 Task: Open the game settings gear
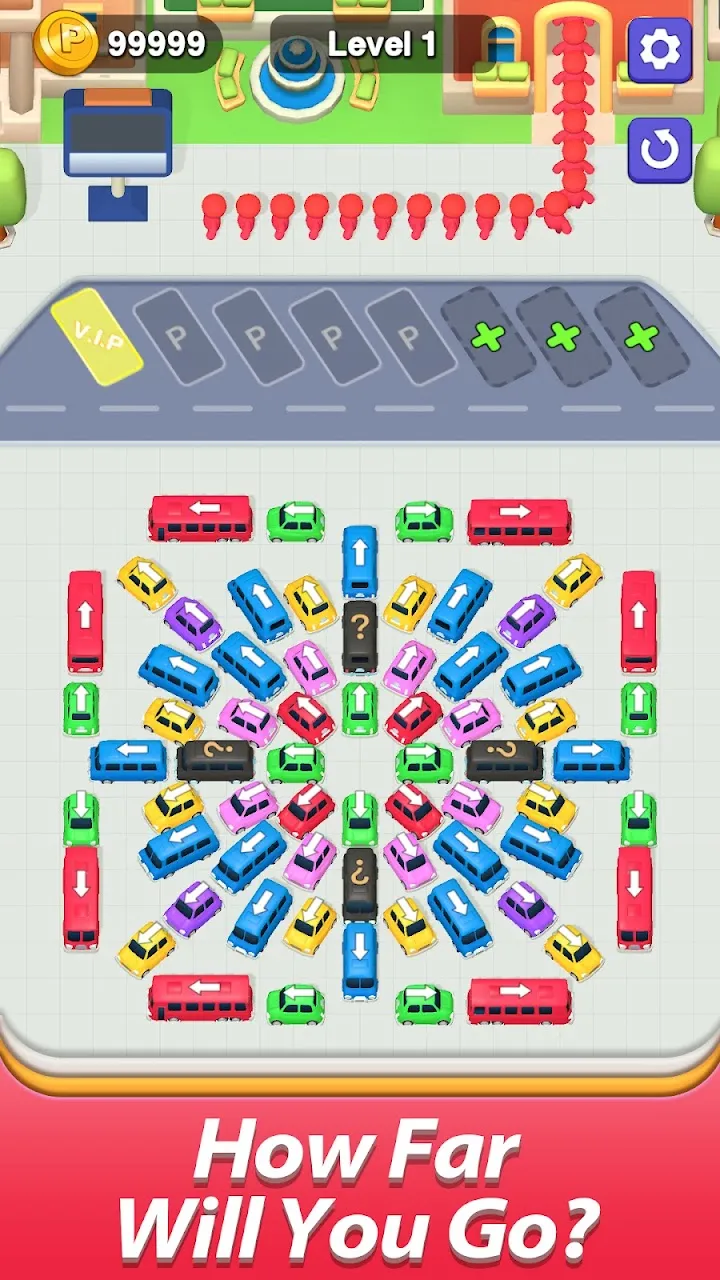tap(660, 49)
